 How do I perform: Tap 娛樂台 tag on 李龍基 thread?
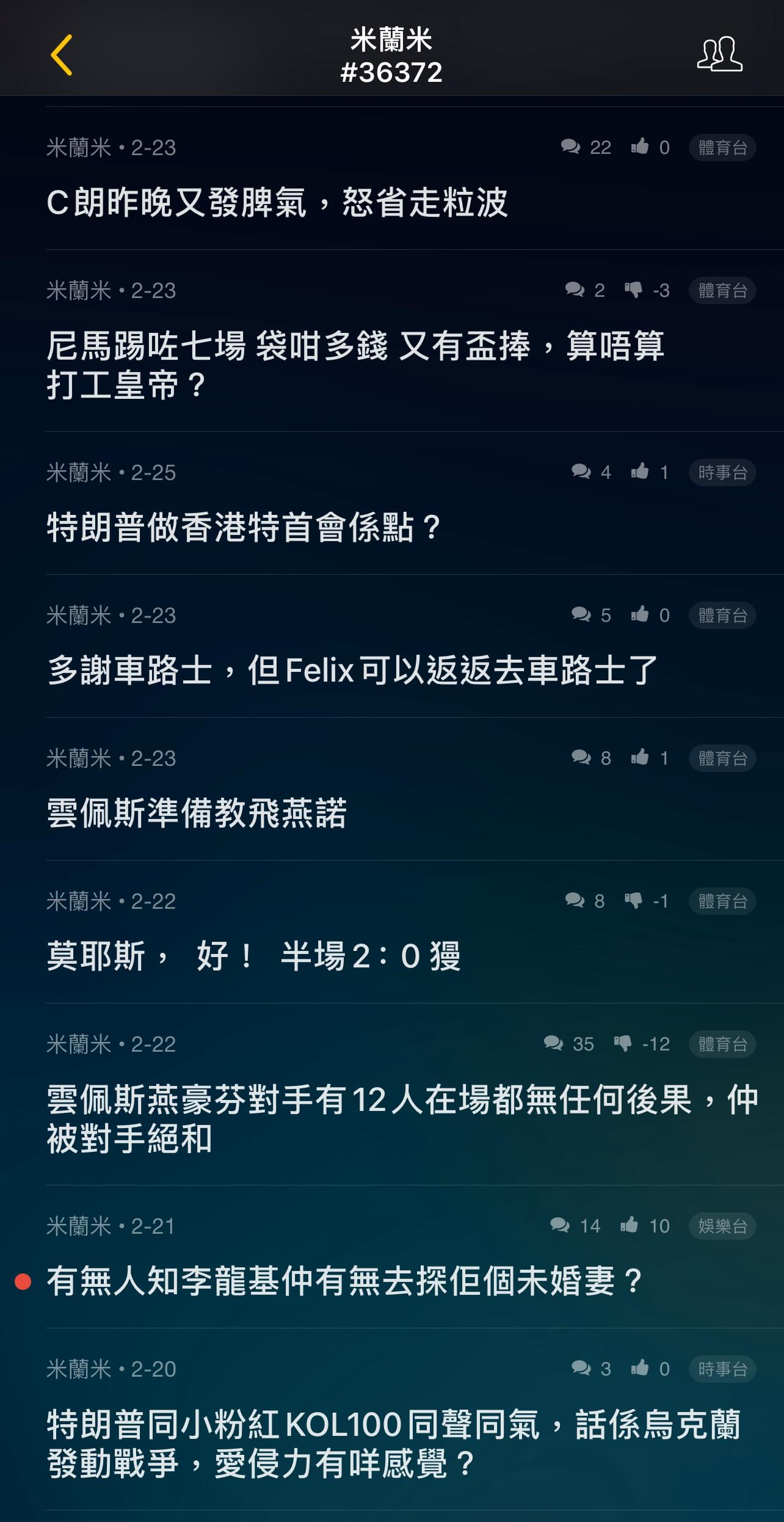pos(722,1226)
